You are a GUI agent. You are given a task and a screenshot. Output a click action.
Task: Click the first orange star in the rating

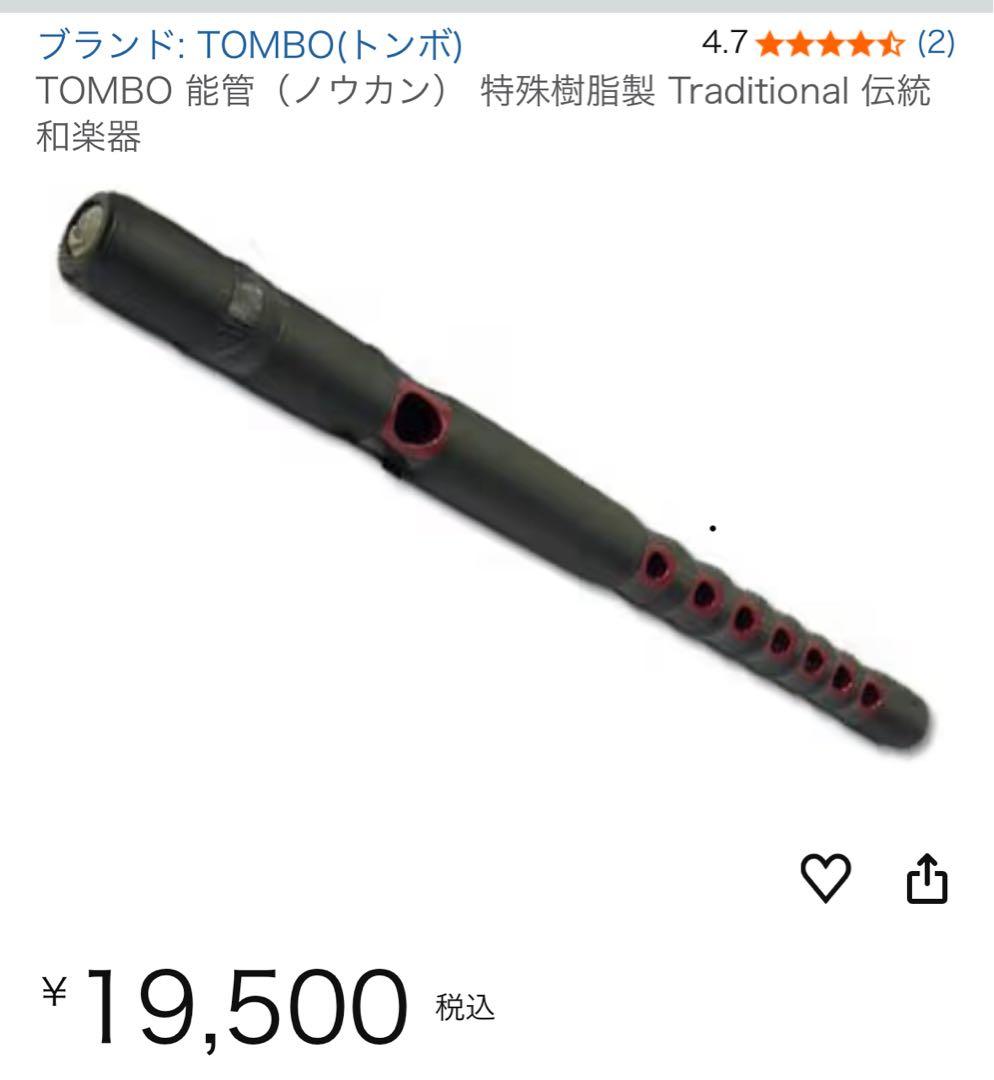coord(771,44)
